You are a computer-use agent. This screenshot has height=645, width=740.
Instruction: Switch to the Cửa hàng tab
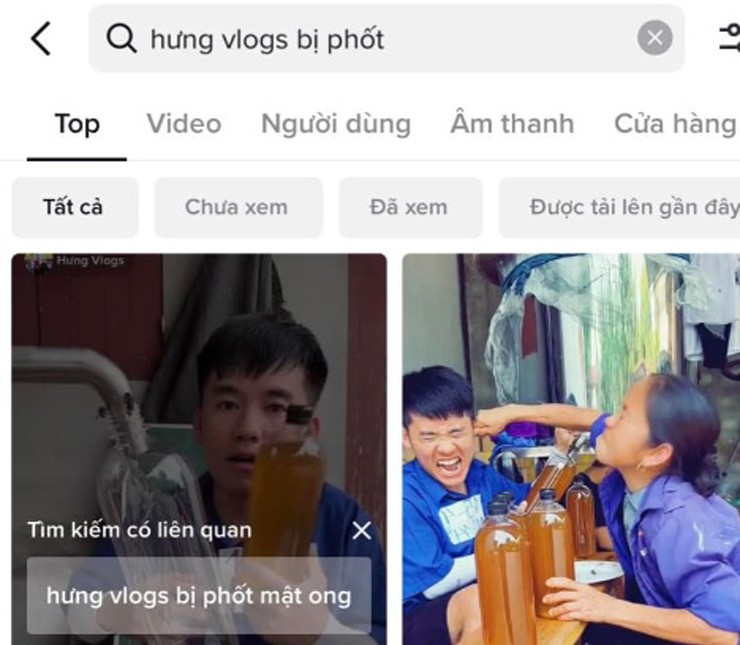pos(675,124)
